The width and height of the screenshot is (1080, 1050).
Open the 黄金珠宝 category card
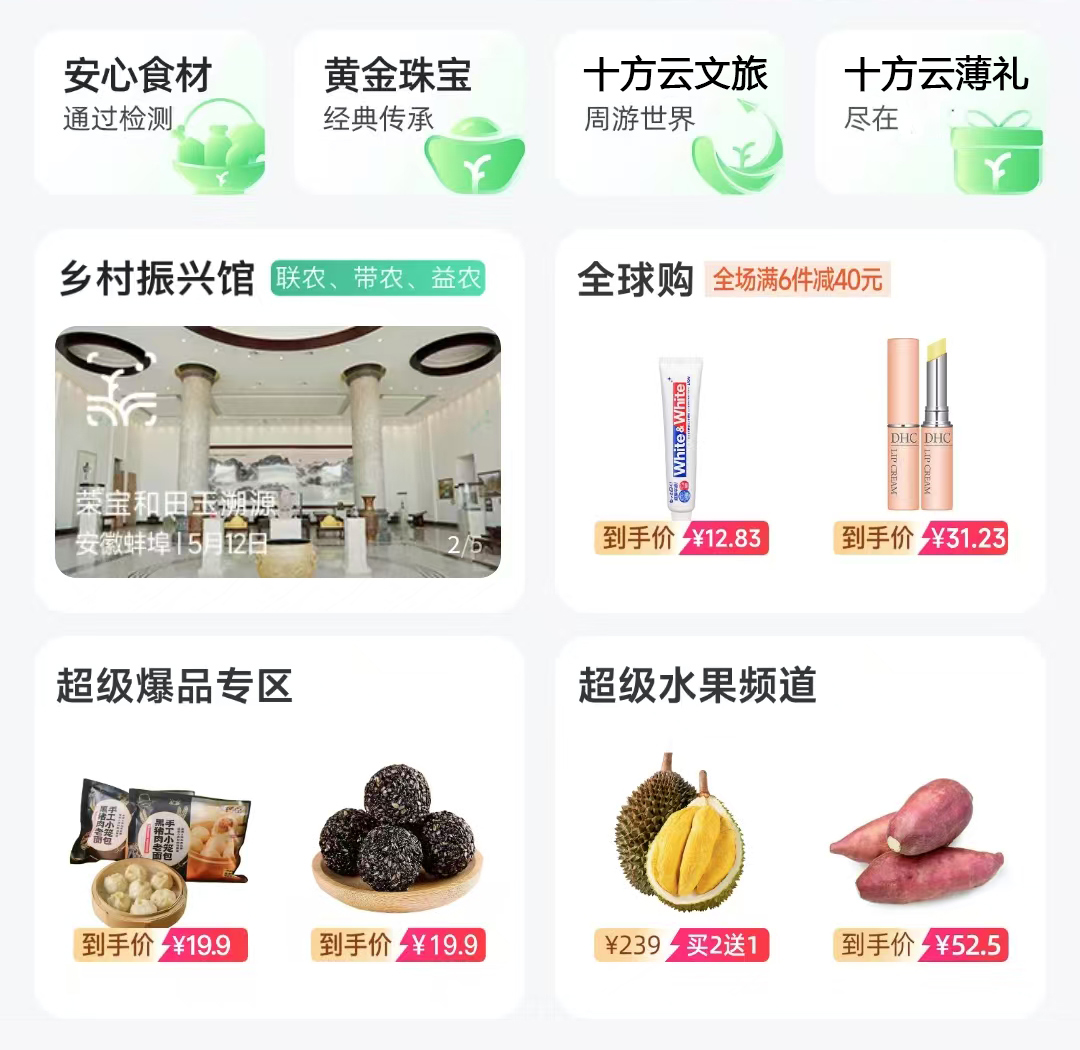[x=410, y=112]
